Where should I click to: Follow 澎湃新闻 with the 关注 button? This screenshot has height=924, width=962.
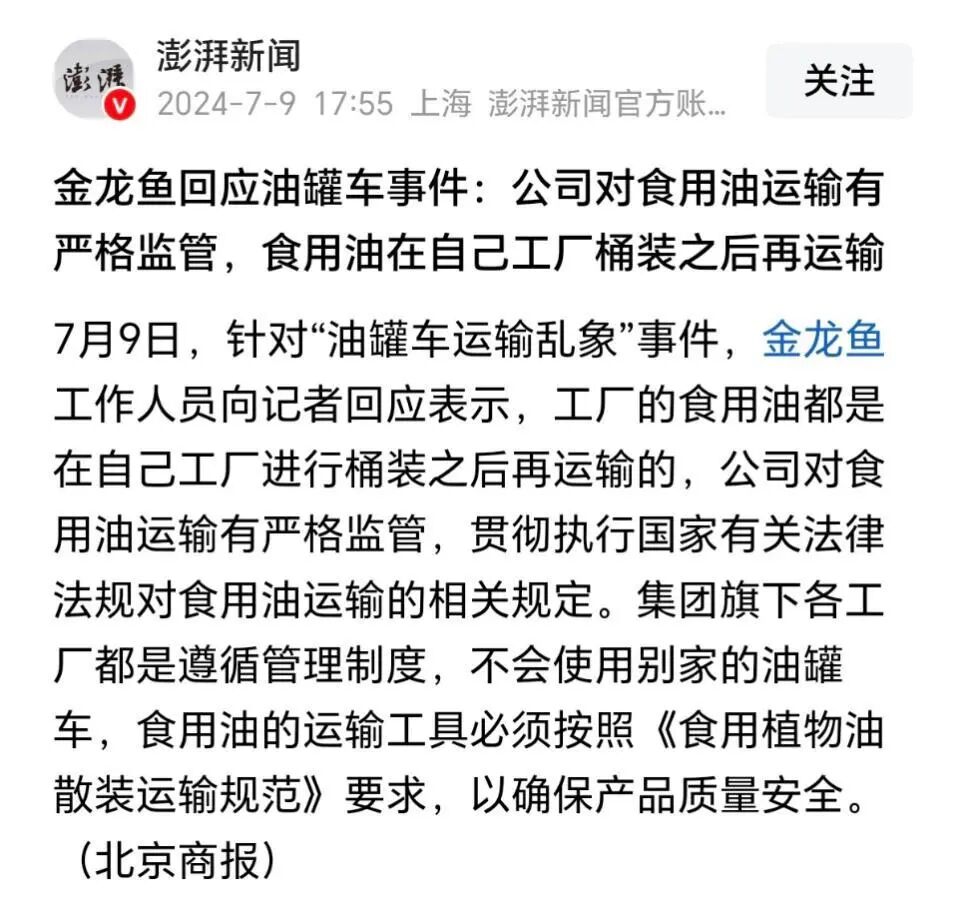[838, 81]
